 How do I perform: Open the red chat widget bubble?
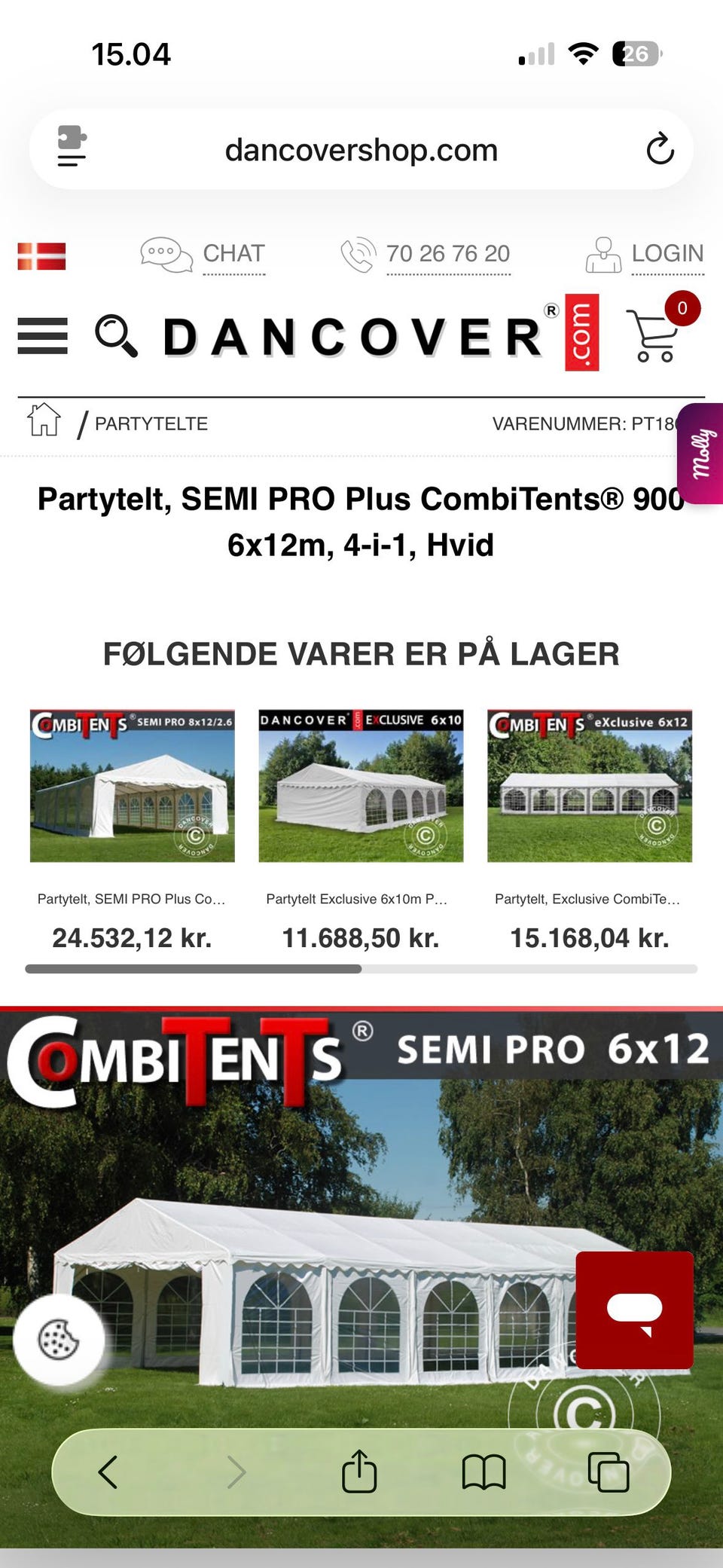coord(635,1310)
